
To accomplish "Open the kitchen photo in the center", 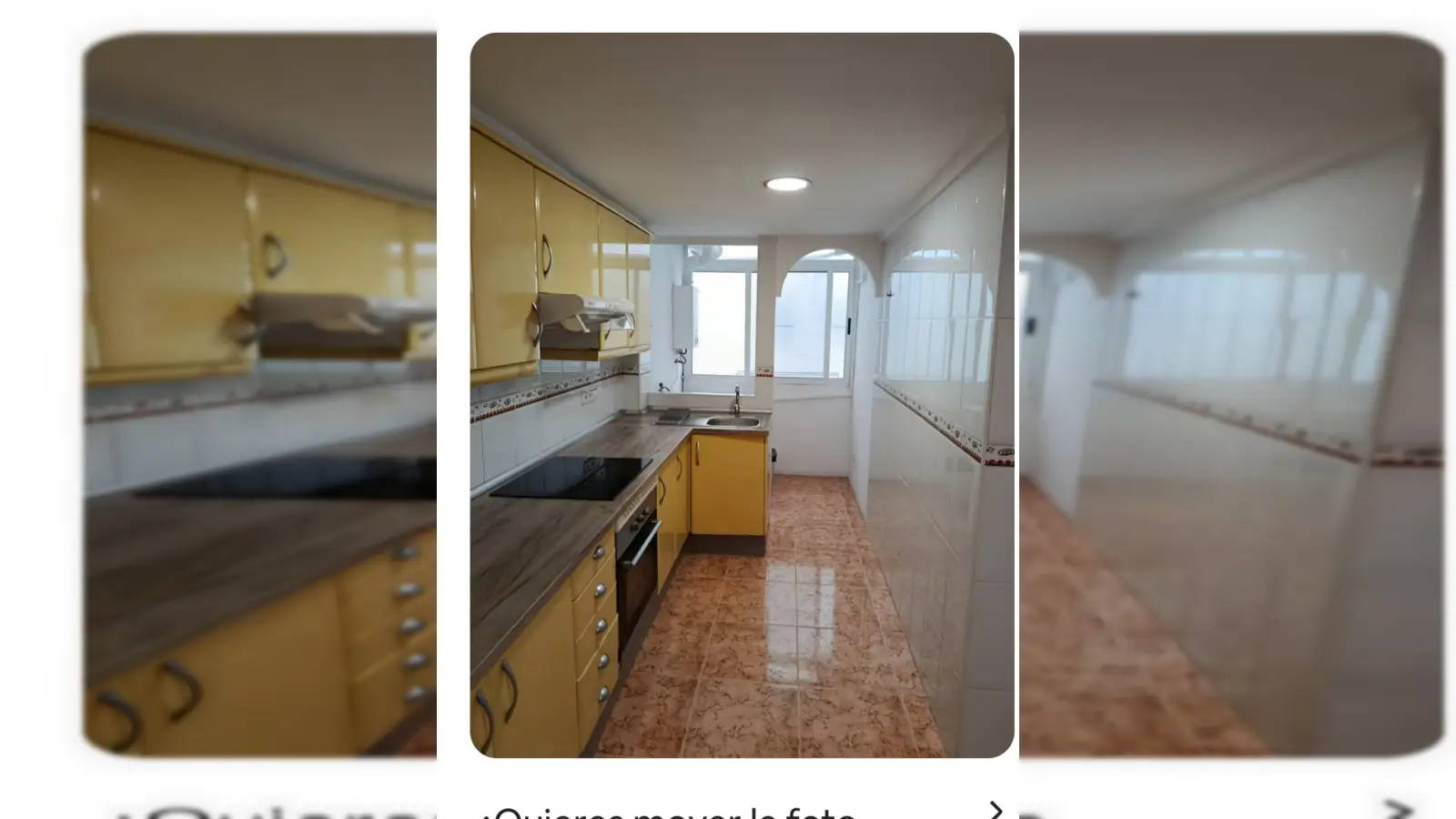I will 742,395.
